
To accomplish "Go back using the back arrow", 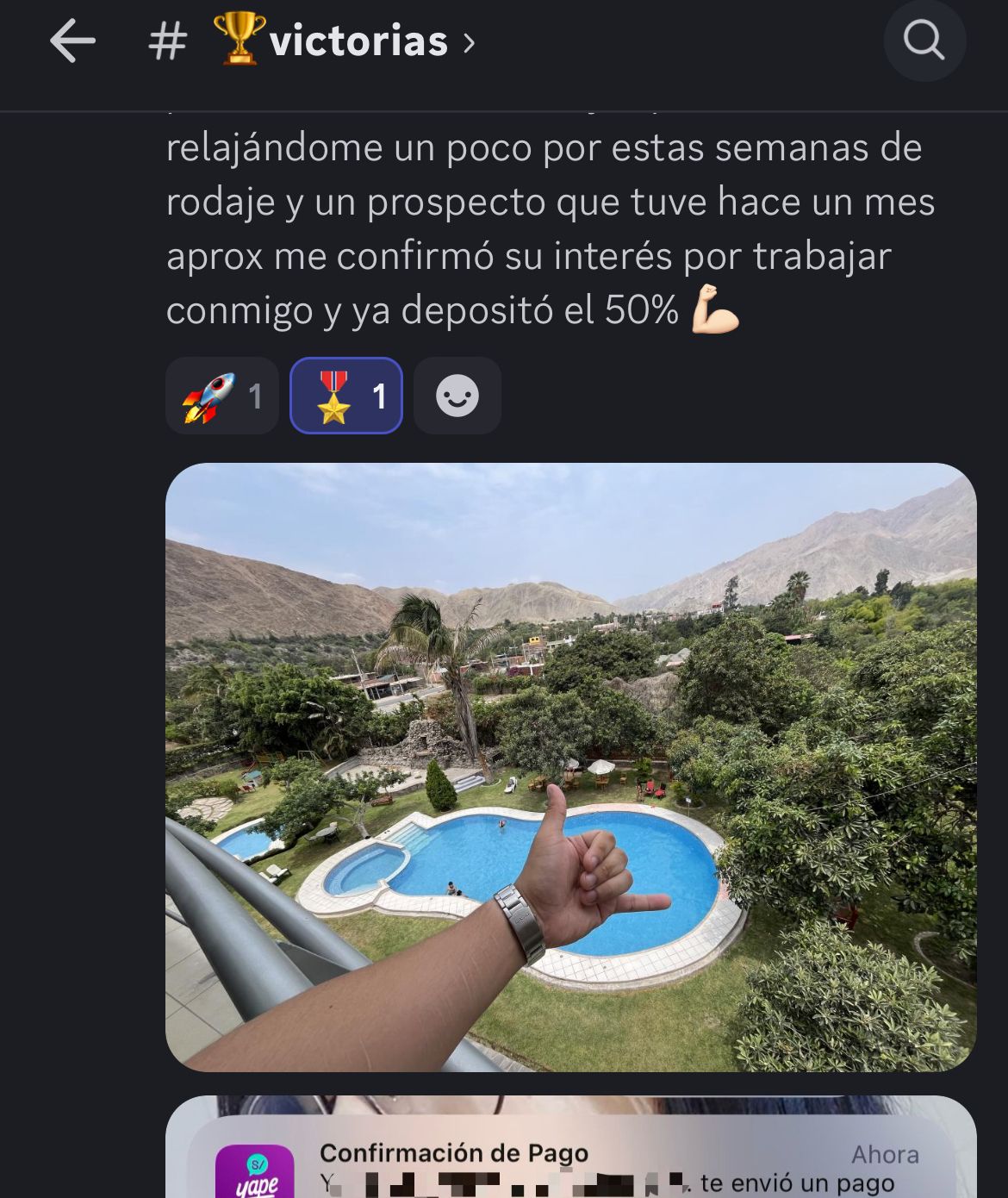I will tap(72, 41).
